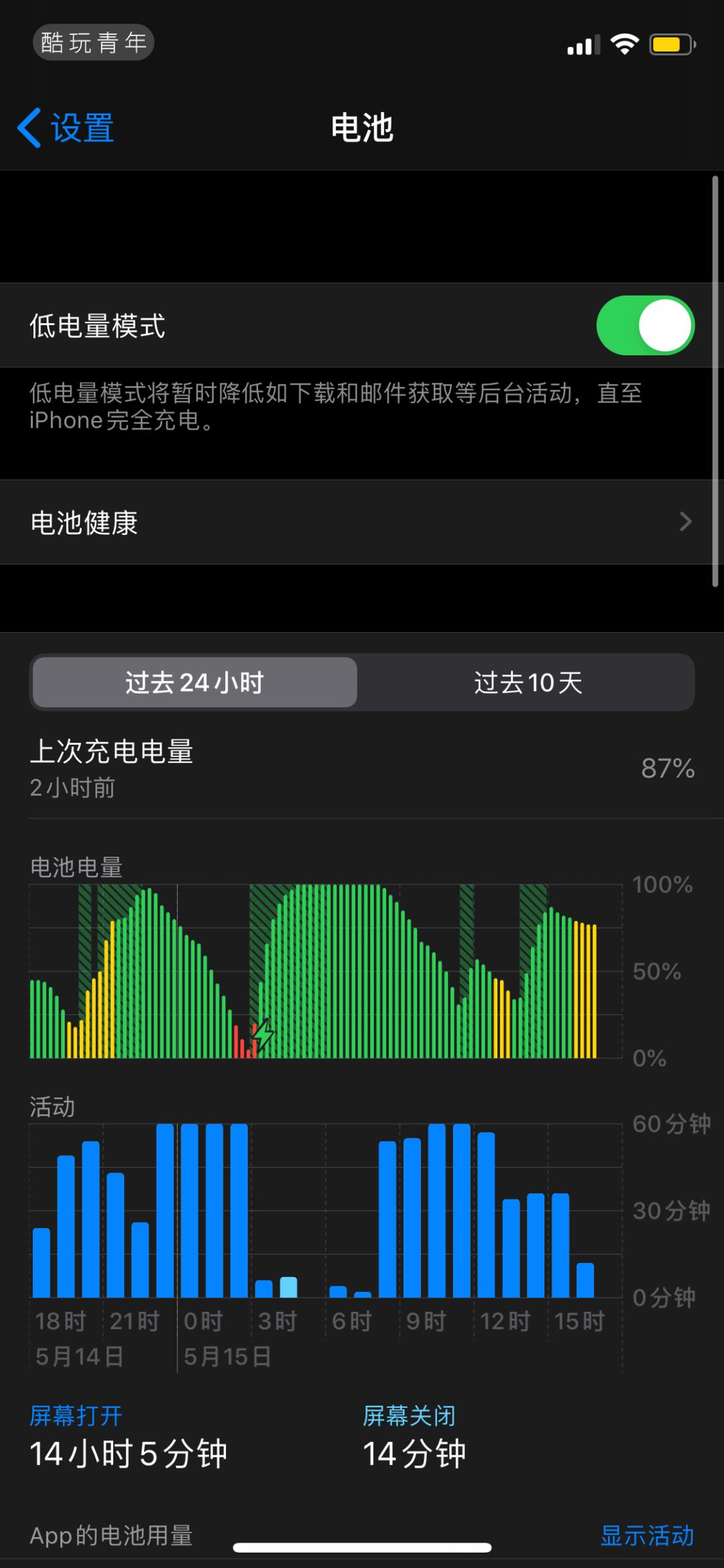Screen dimensions: 724x1568
Task: Open 电池健康 via its chevron
Action: (686, 522)
